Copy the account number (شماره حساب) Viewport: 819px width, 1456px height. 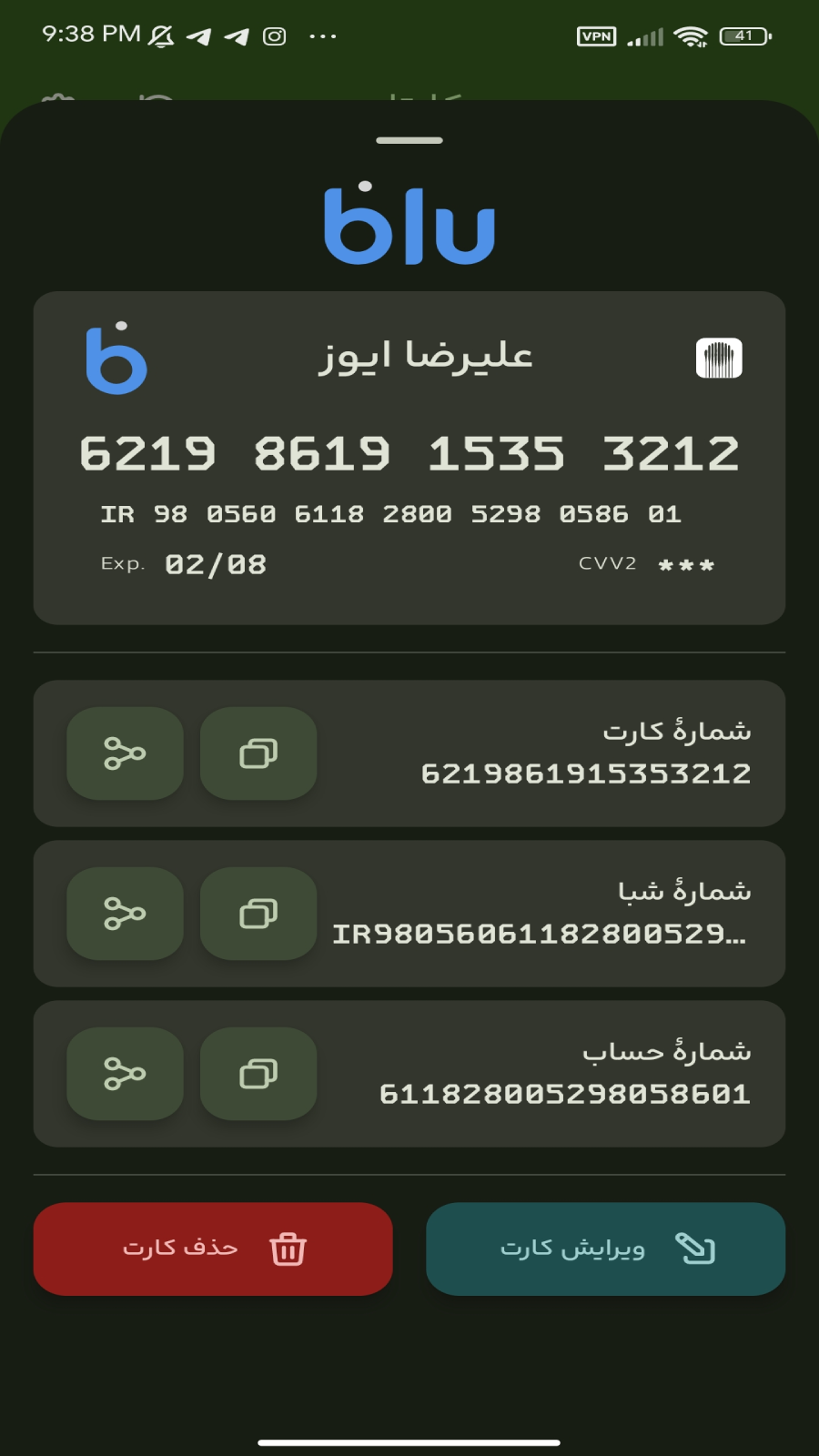coord(258,1074)
